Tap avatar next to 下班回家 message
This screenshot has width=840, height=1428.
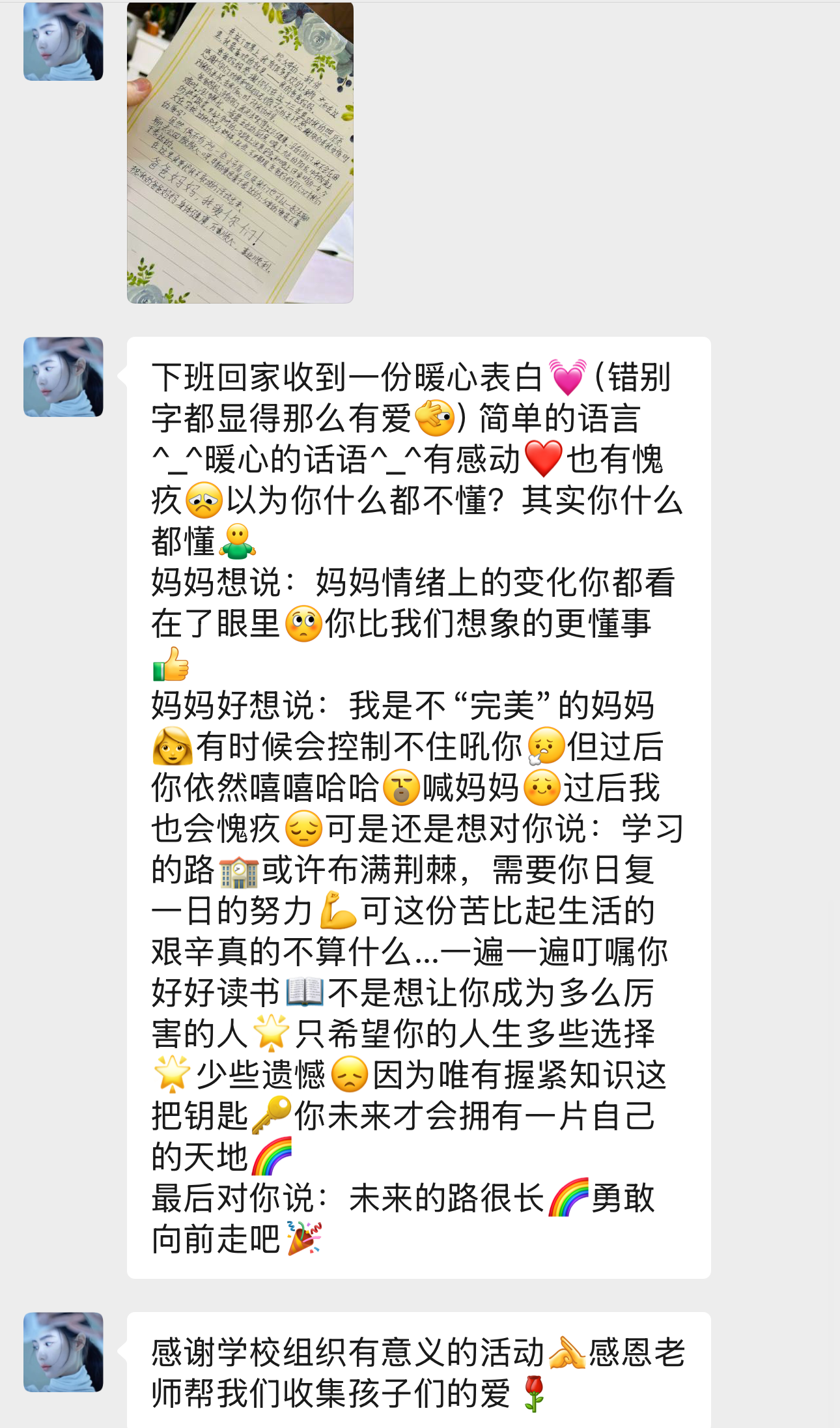63,377
